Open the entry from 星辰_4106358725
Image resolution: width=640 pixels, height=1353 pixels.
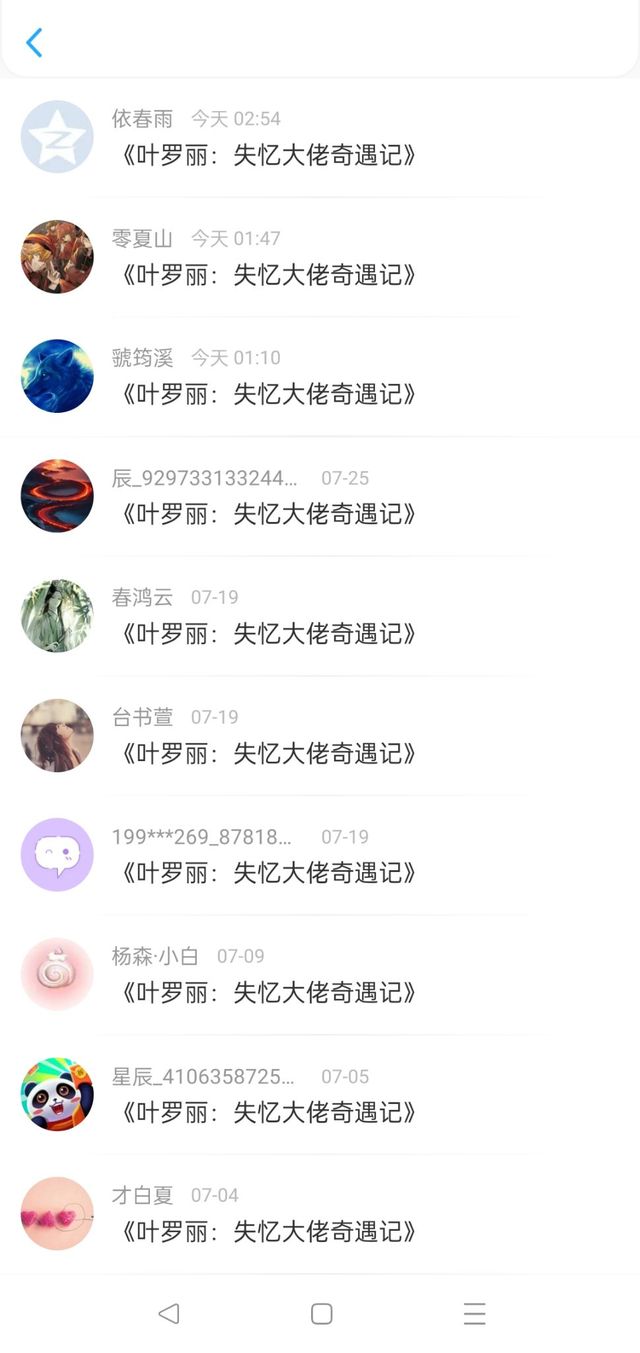(x=320, y=1095)
